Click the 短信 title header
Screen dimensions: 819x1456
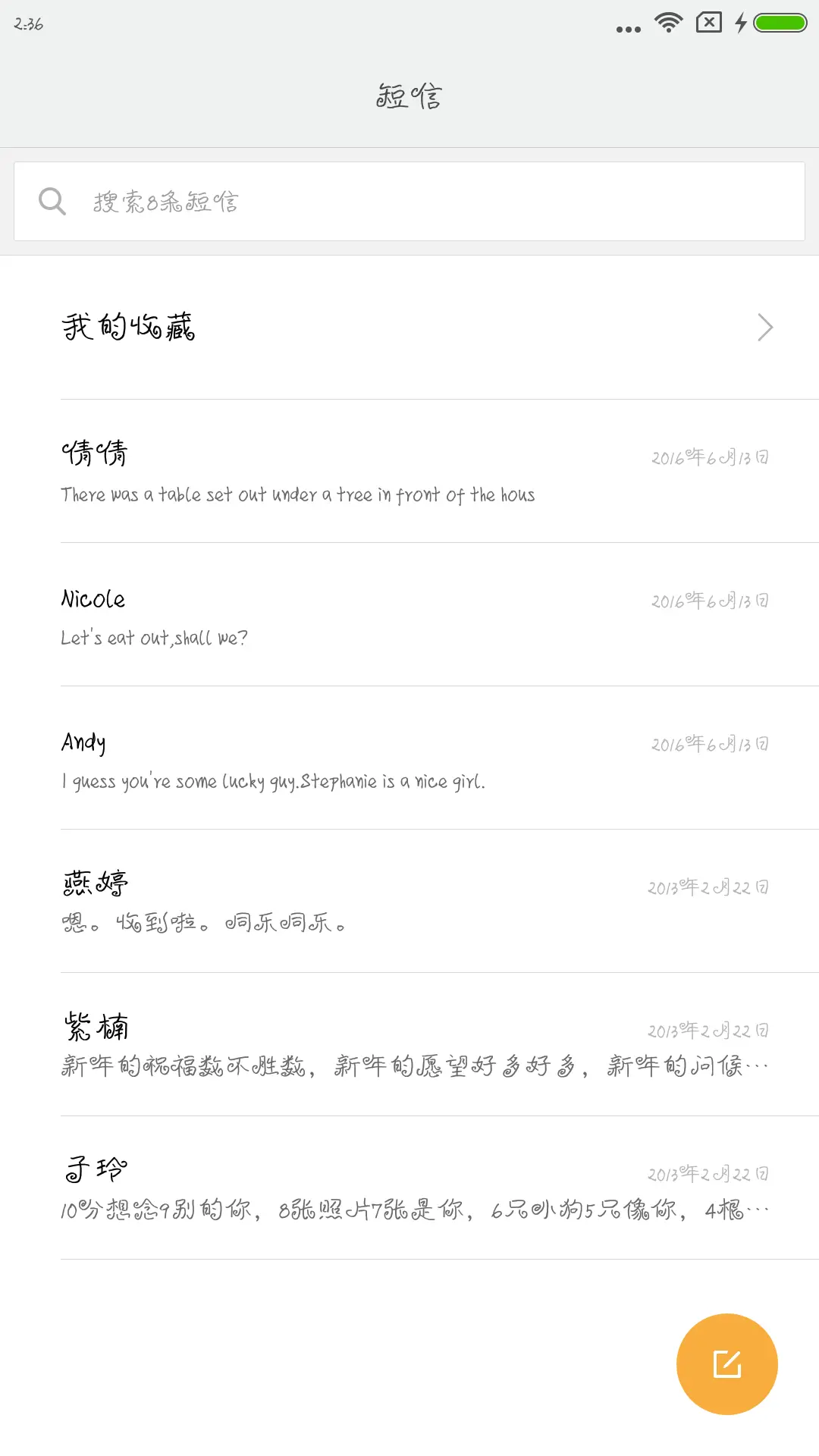[x=409, y=96]
